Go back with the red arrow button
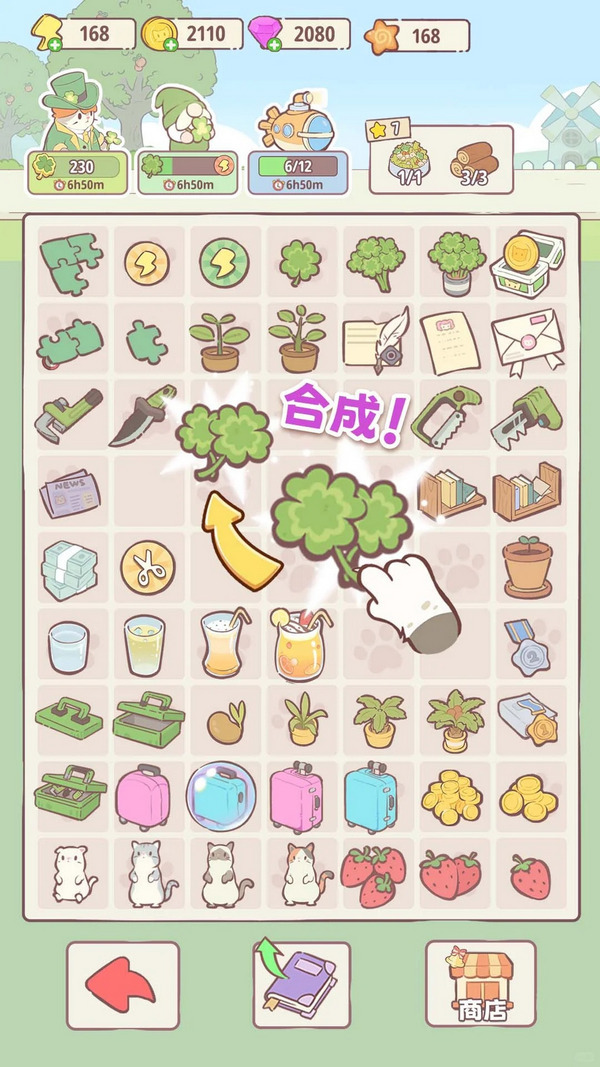600x1067 pixels. click(122, 984)
